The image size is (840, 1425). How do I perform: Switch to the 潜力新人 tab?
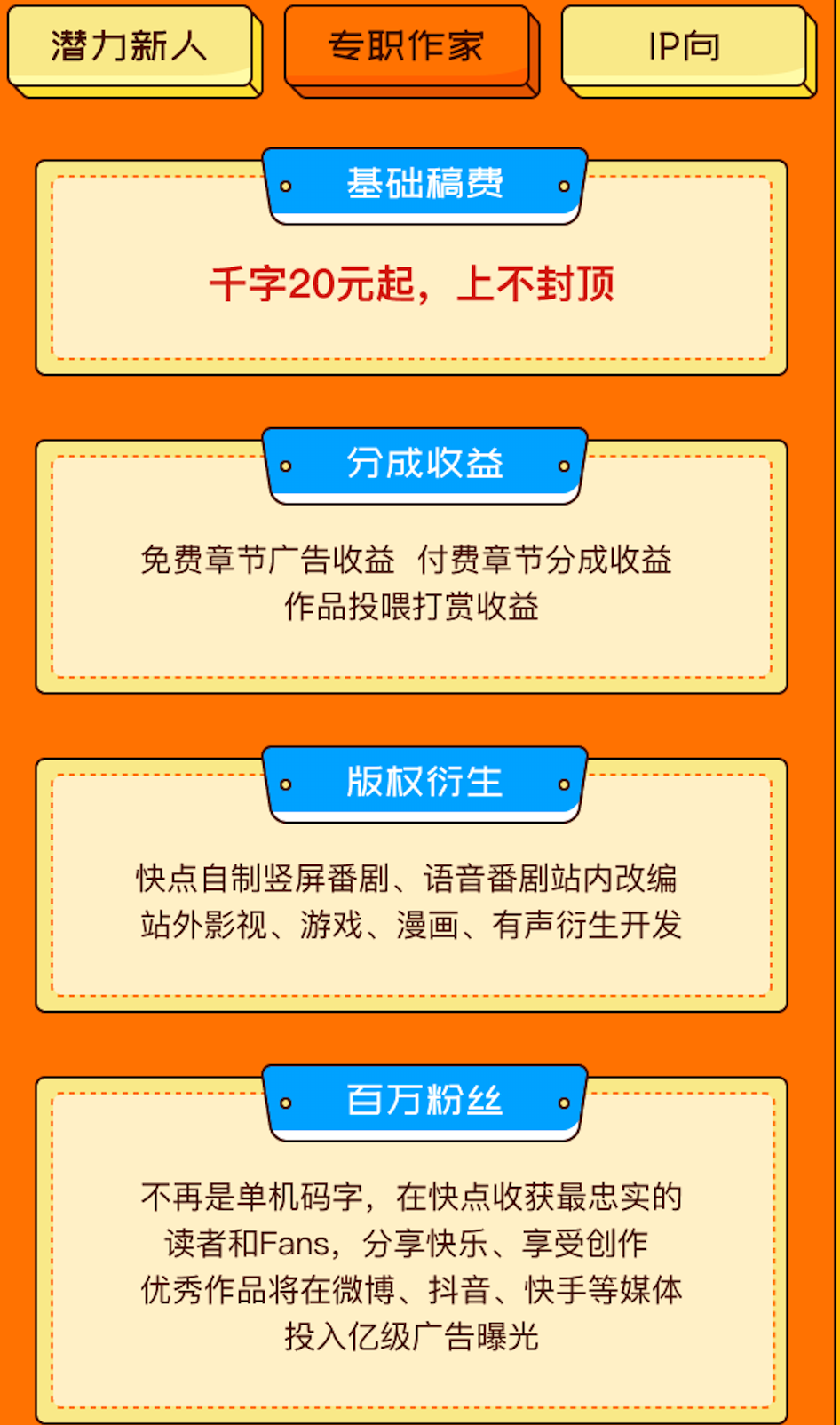[x=131, y=46]
